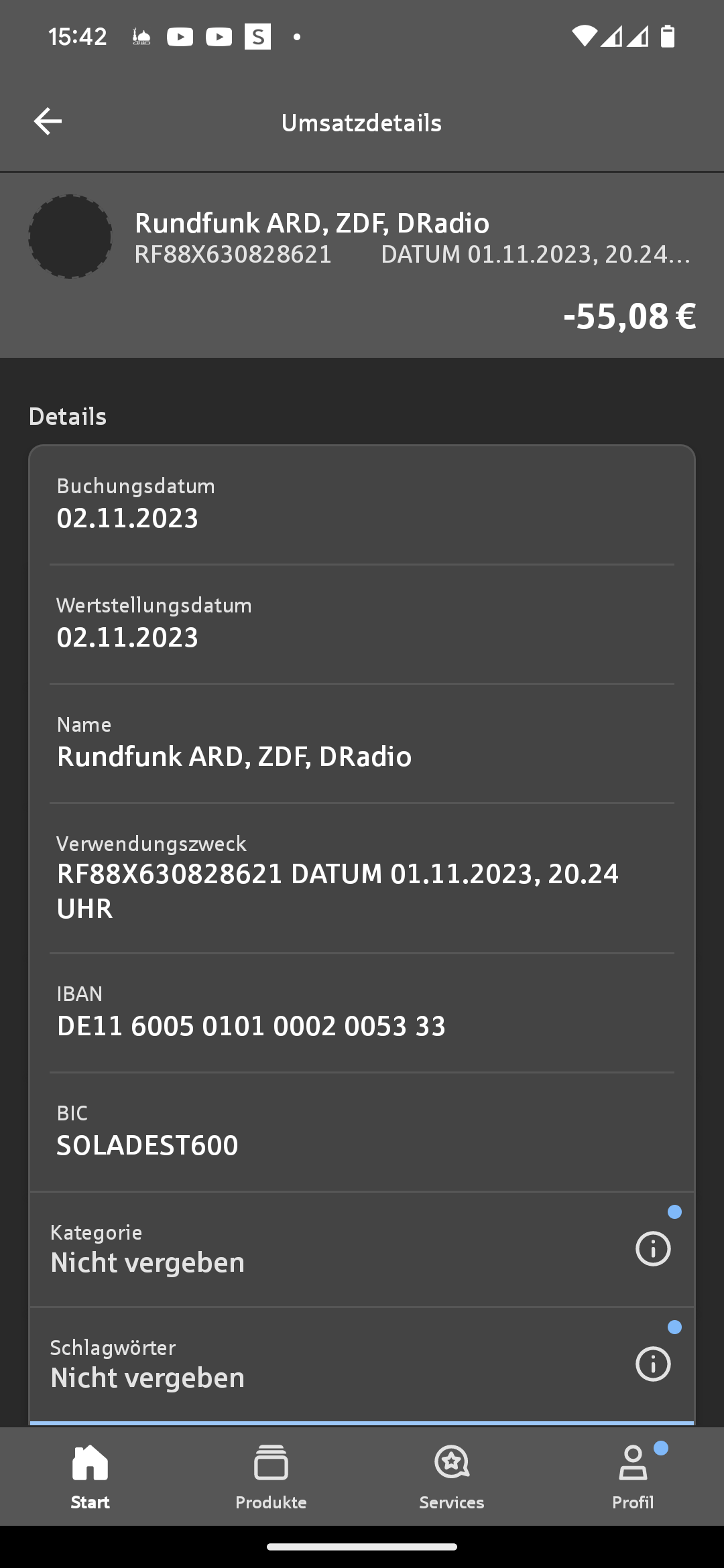724x1568 pixels.
Task: Open the Kategorie row
Action: click(x=362, y=1249)
